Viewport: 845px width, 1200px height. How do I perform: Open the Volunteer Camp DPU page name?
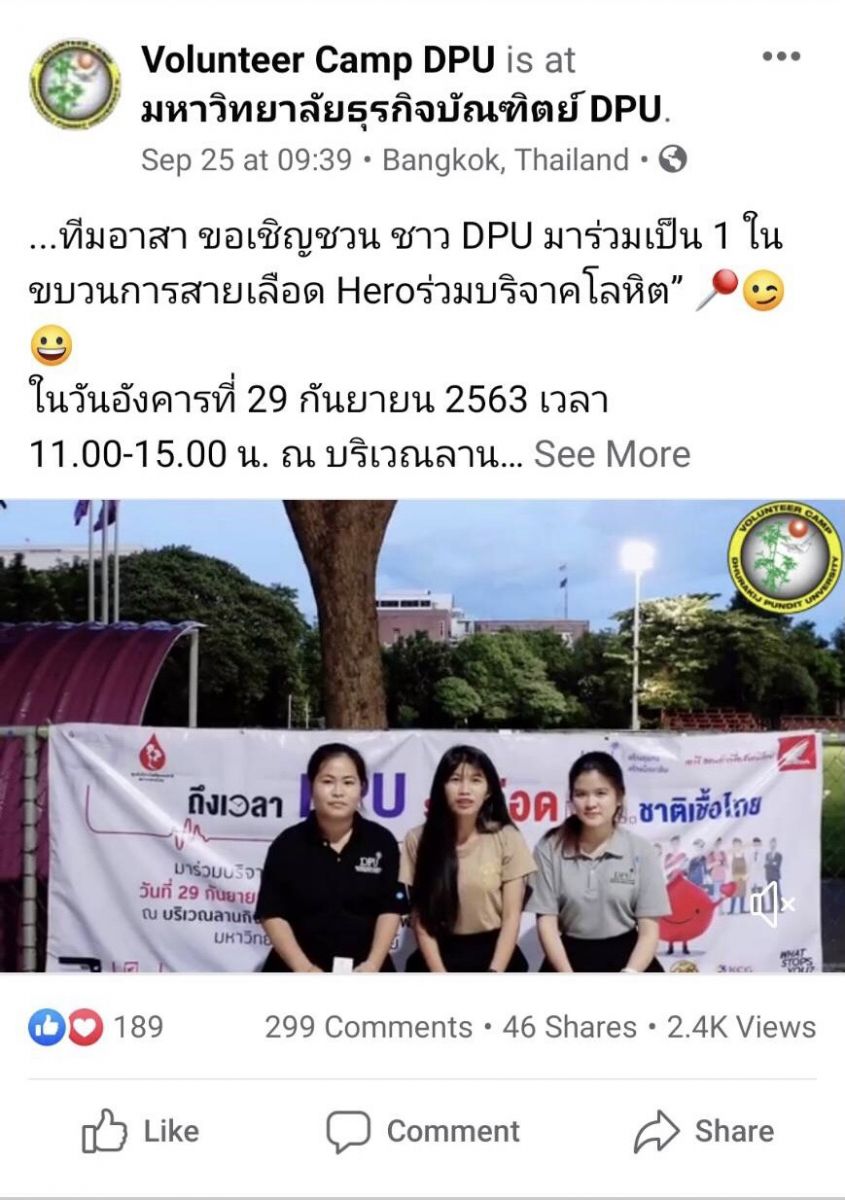tap(317, 60)
